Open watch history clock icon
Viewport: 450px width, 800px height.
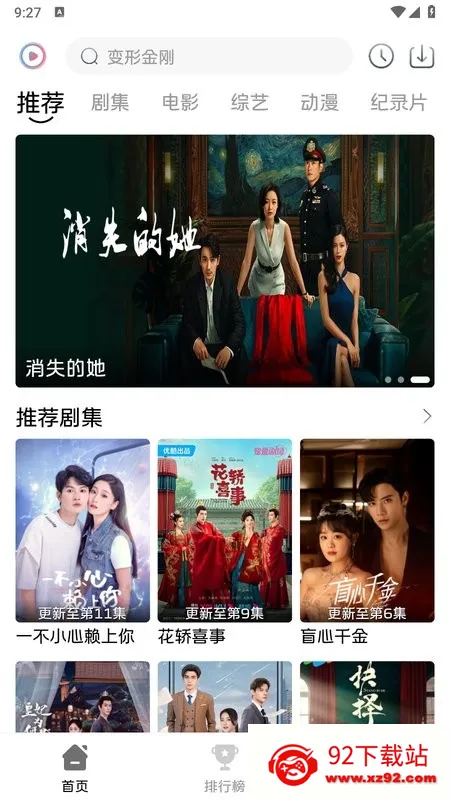click(381, 56)
